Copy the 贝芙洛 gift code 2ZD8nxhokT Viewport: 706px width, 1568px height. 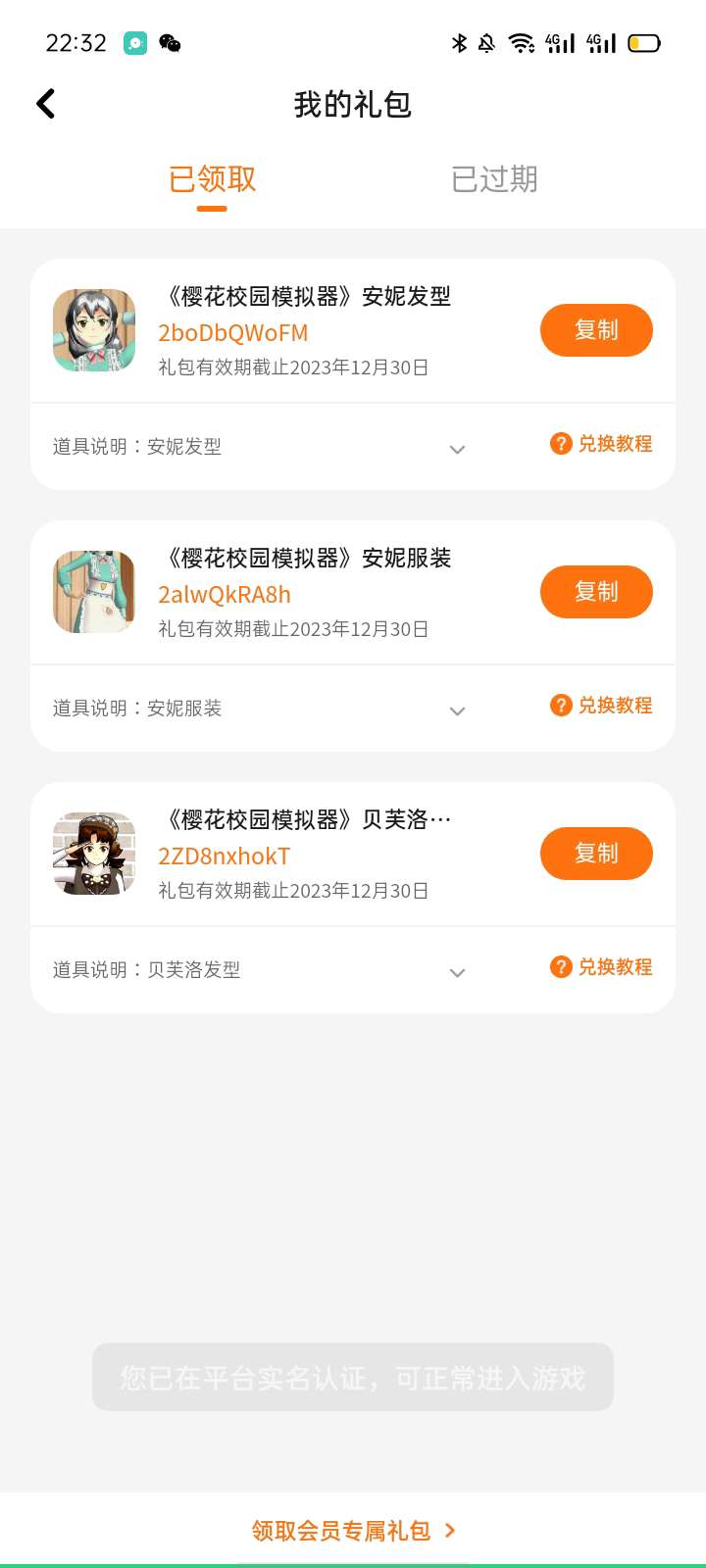tap(596, 854)
